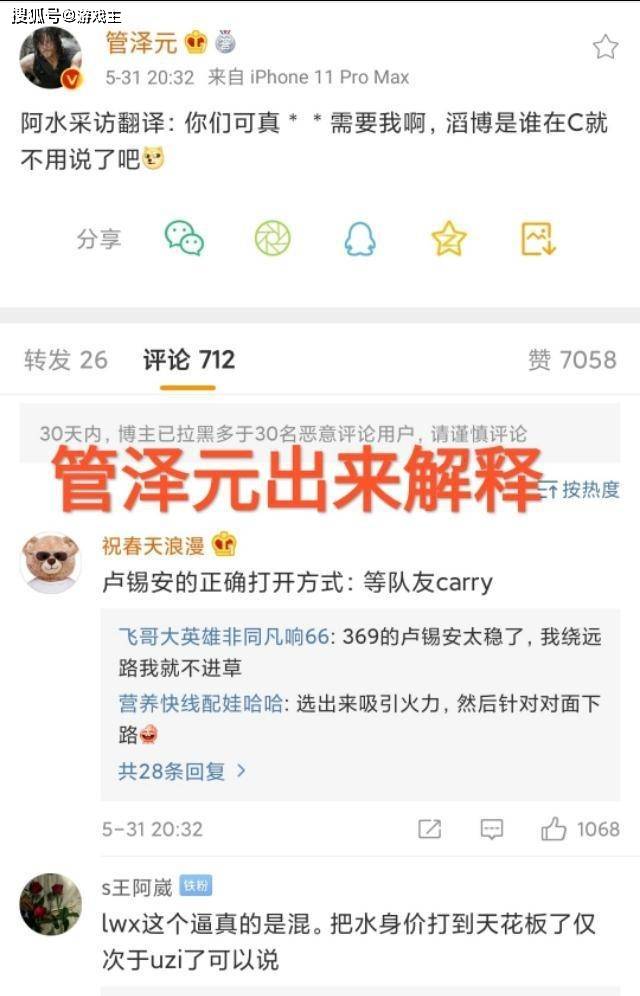Share the post to WeChat Moments

[272, 238]
